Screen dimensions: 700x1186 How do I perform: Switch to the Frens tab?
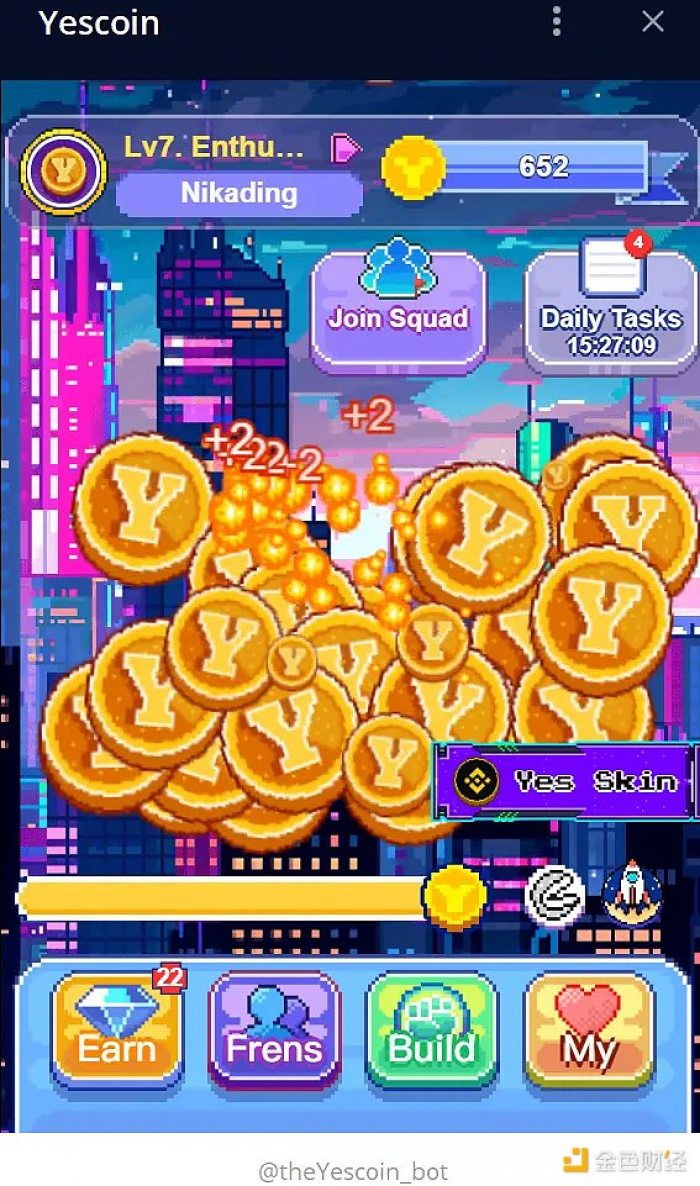click(x=274, y=1029)
